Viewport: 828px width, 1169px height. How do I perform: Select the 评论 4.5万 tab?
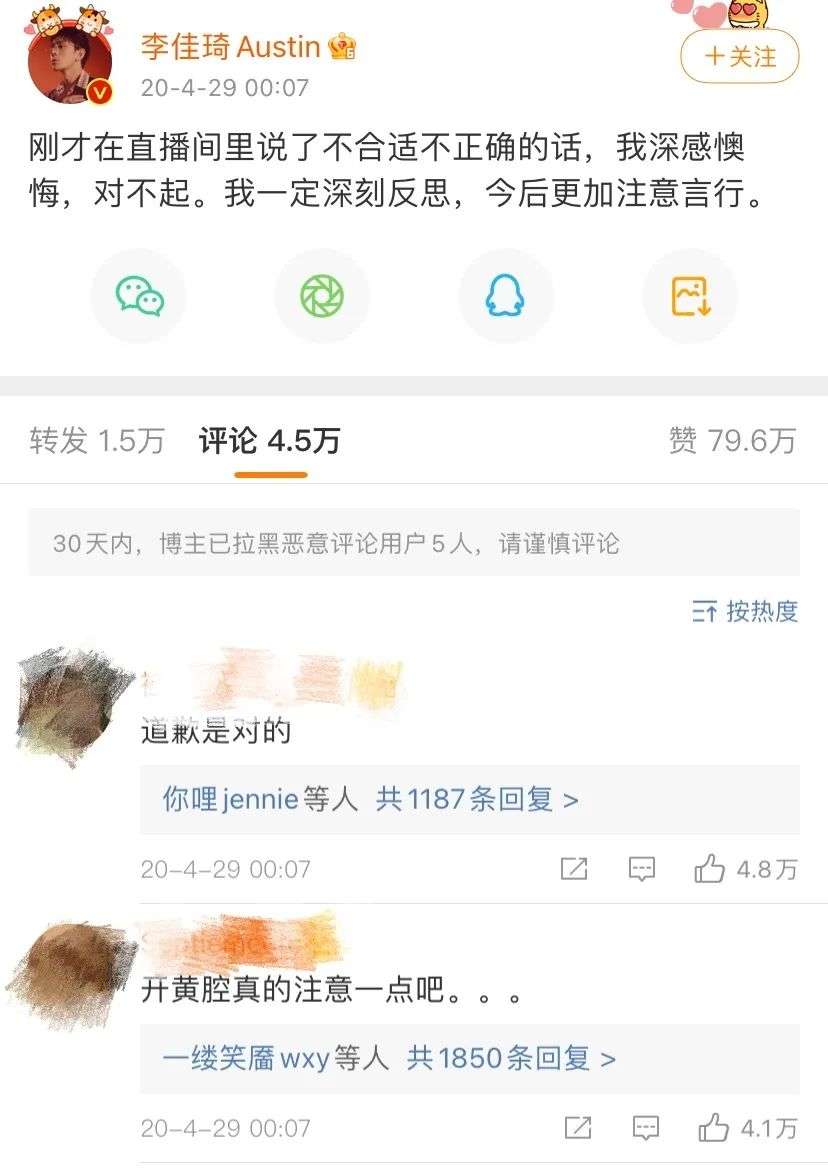270,440
